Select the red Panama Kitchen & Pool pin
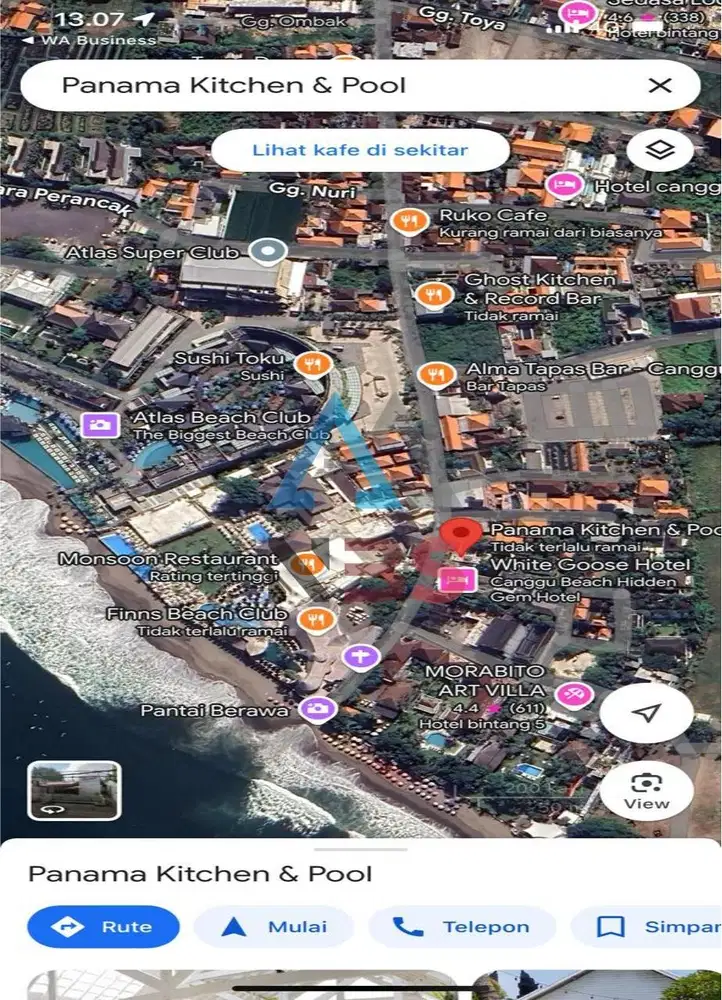 pyautogui.click(x=461, y=534)
